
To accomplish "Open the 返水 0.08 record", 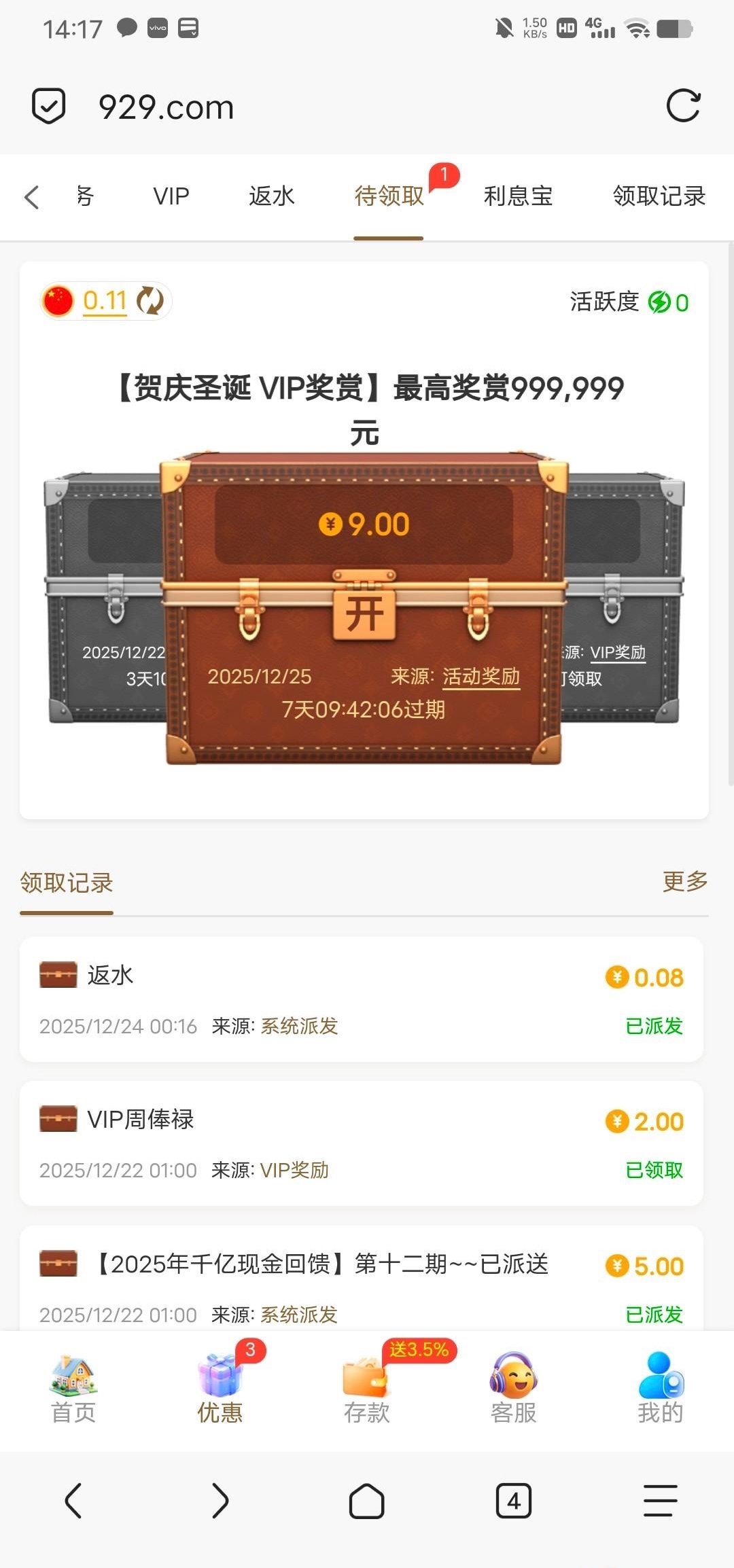I will 361,999.
